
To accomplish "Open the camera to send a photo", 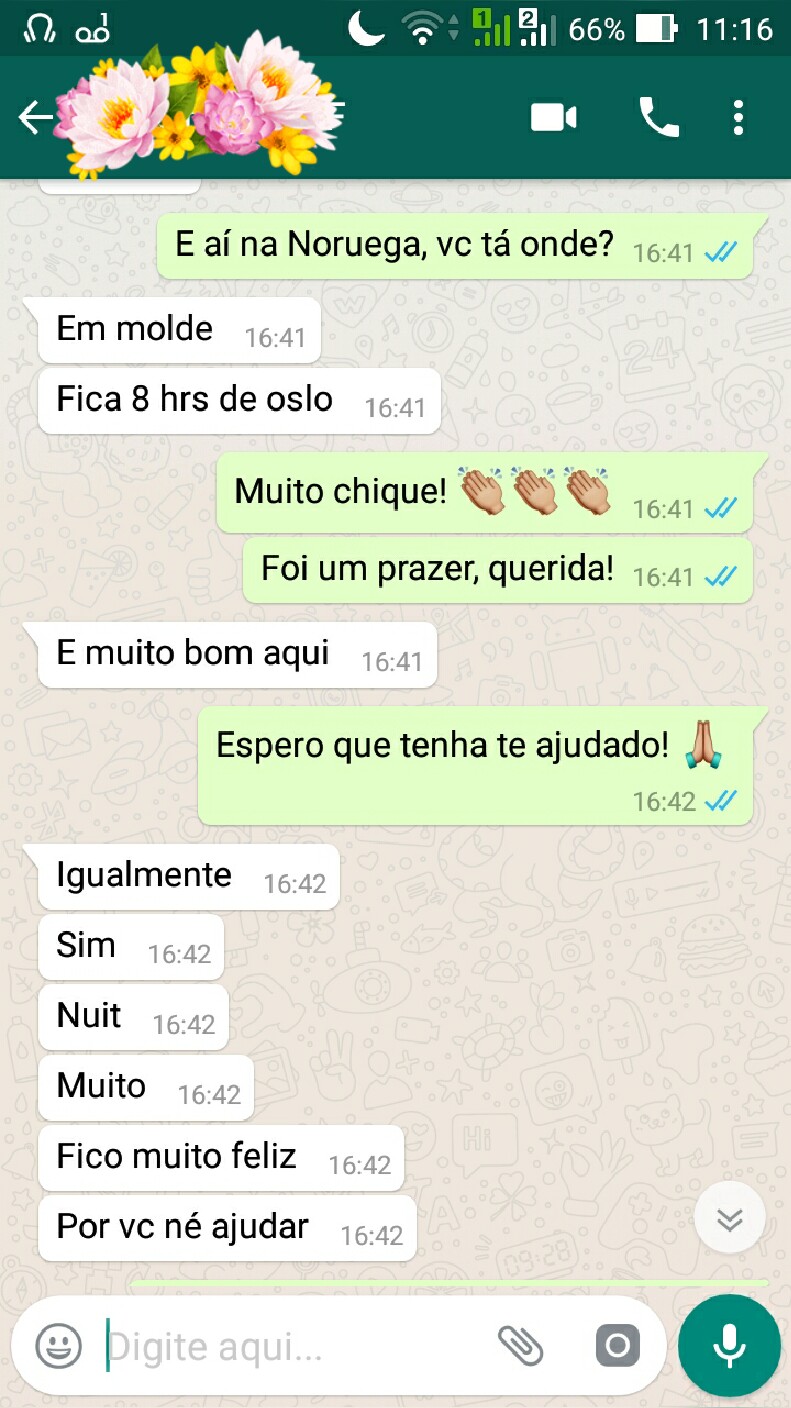I will pyautogui.click(x=617, y=1346).
